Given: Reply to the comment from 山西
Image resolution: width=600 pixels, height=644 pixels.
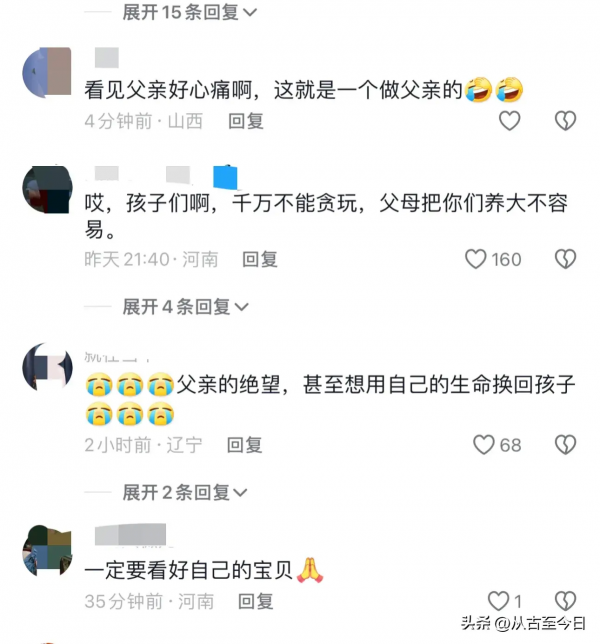Looking at the screenshot, I should click(246, 121).
